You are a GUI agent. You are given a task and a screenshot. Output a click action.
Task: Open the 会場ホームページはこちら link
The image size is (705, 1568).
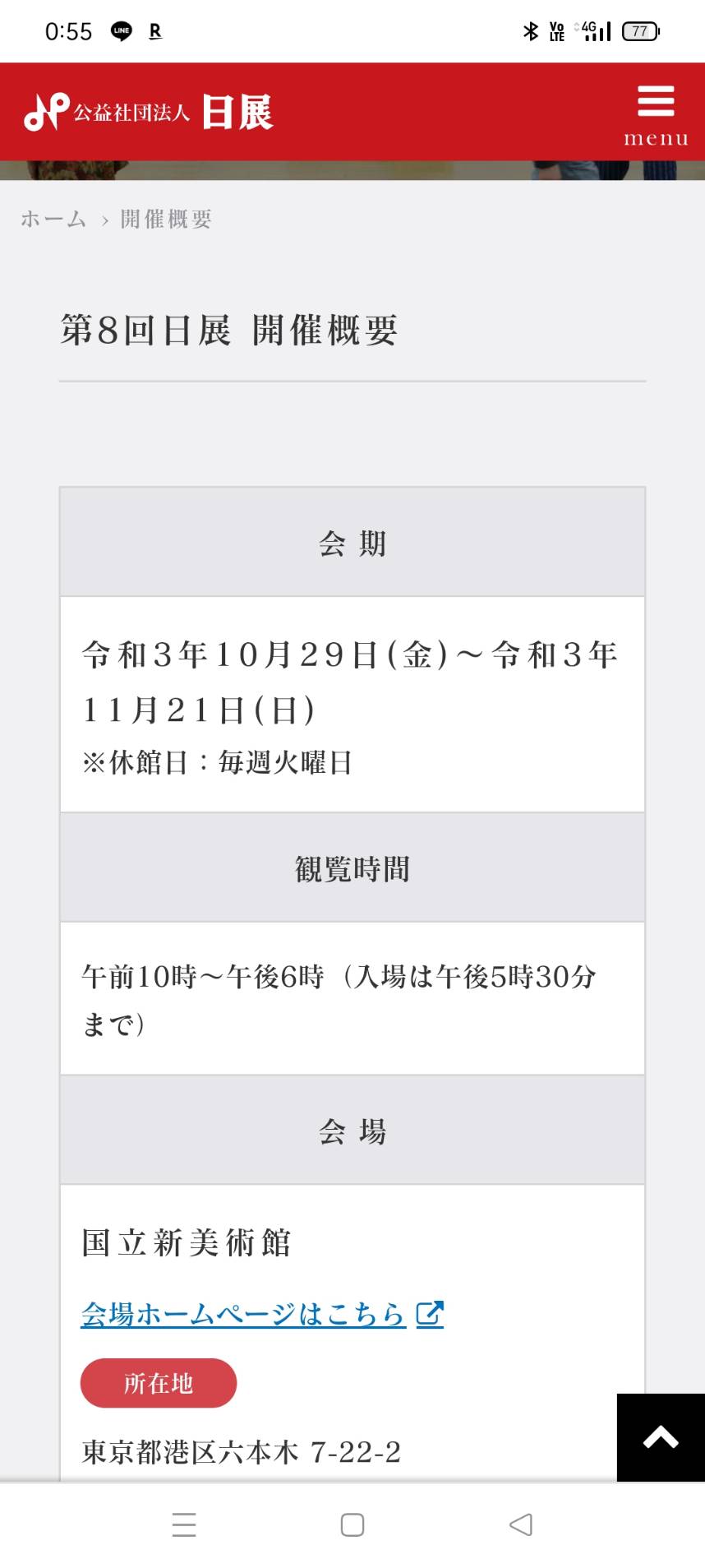pyautogui.click(x=262, y=1314)
